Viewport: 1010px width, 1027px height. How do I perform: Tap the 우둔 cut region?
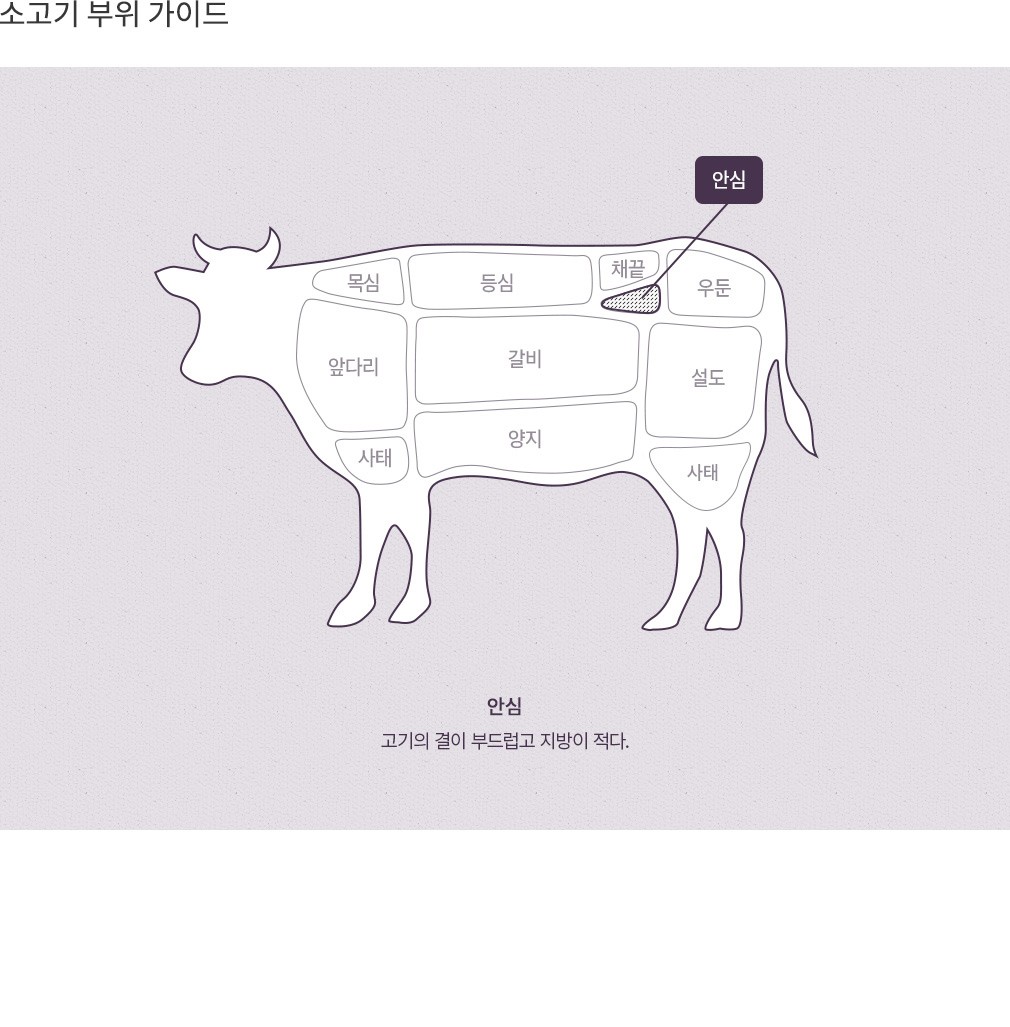[x=714, y=287]
